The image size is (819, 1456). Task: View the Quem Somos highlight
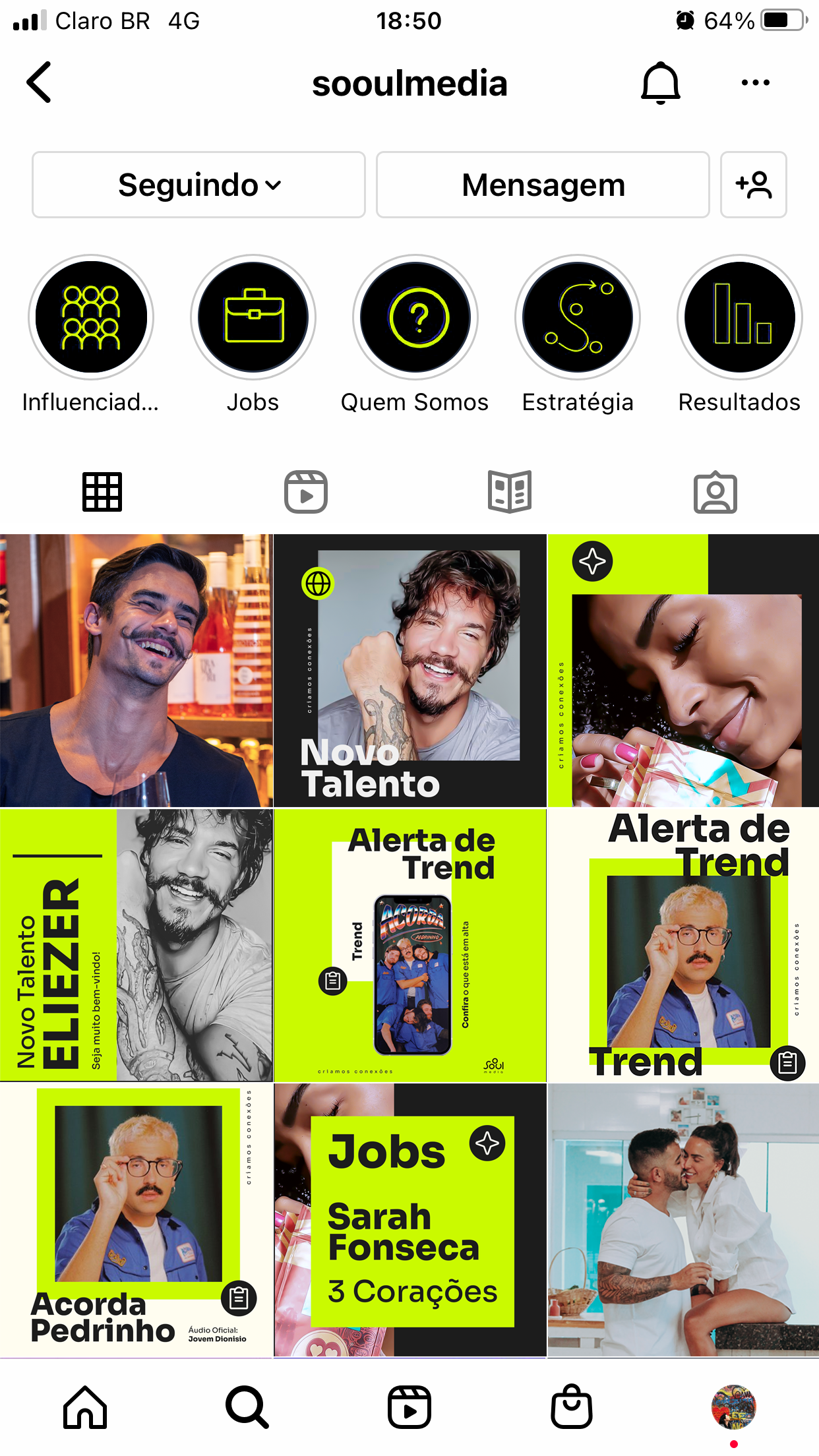coord(415,318)
